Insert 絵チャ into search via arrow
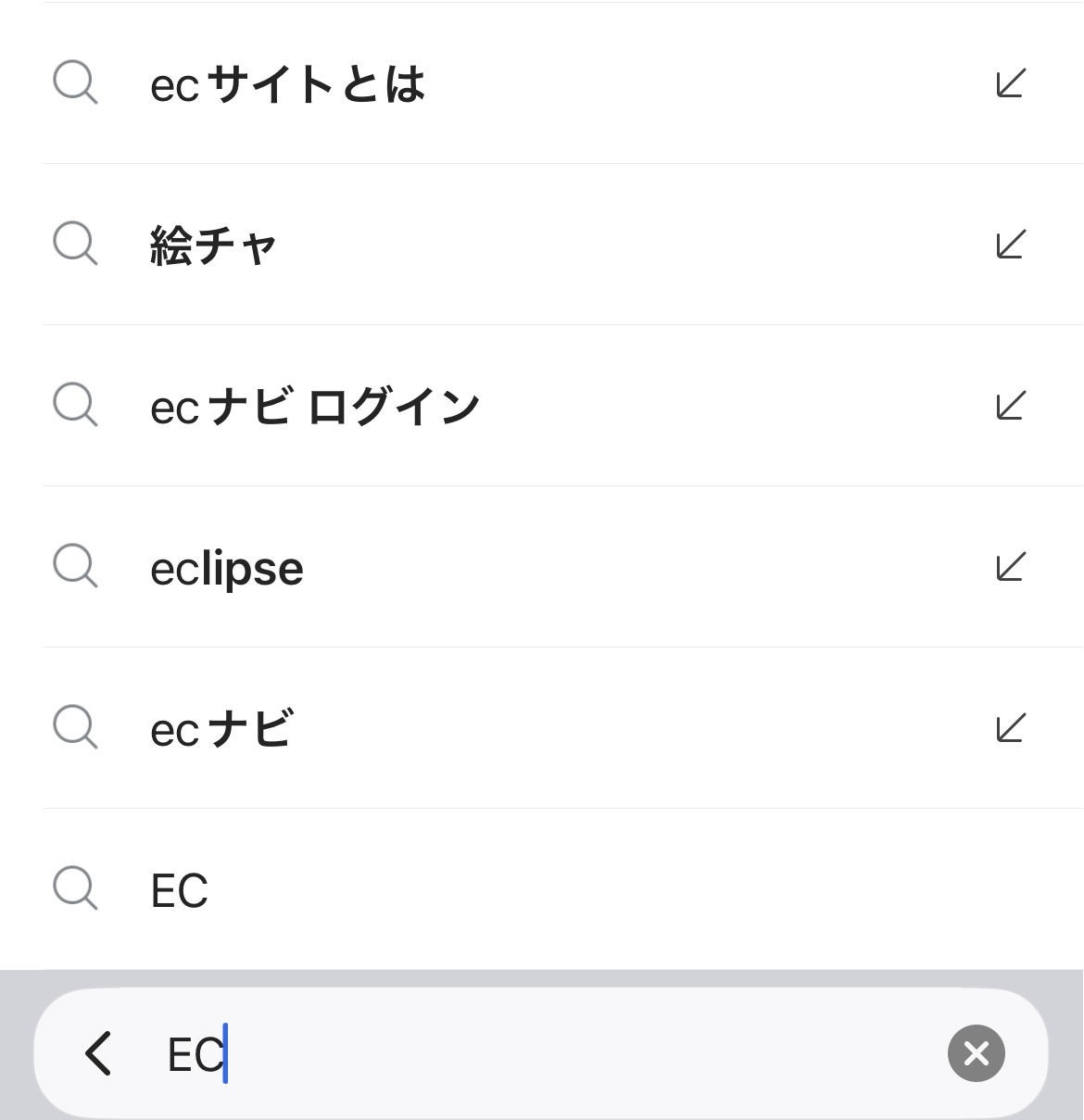 pos(1010,245)
